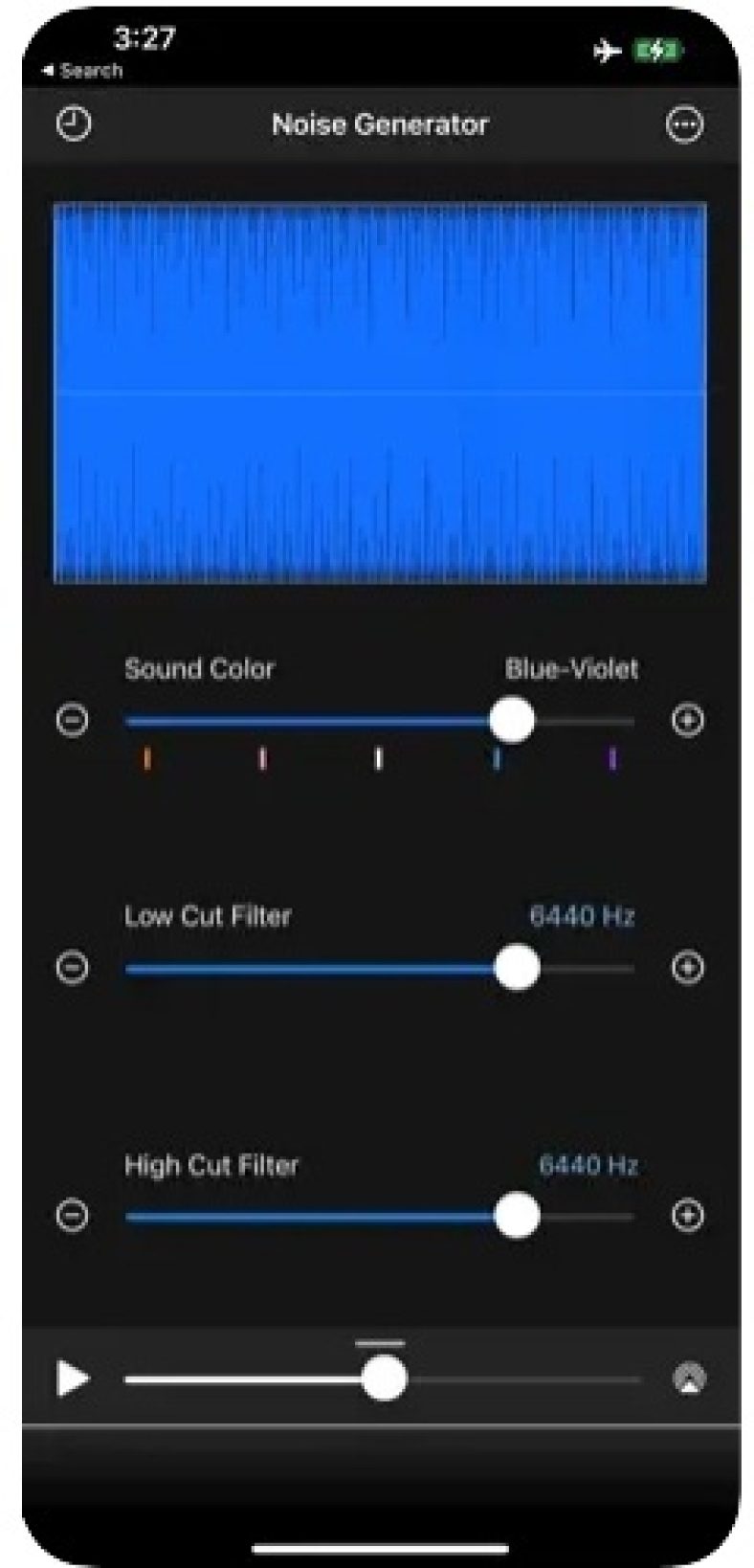Tap the Low Cut Filter slider knob
This screenshot has height=1568, width=754.
click(518, 968)
